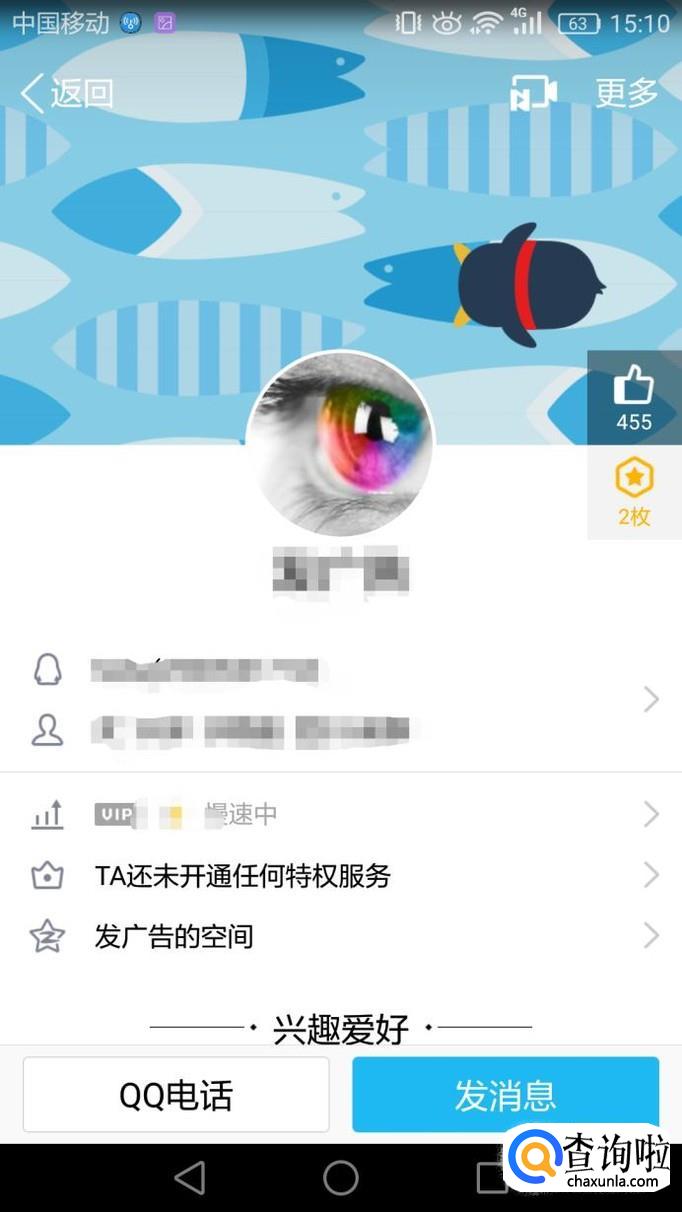Go to the system home screen
The height and width of the screenshot is (1212, 682).
341,1178
